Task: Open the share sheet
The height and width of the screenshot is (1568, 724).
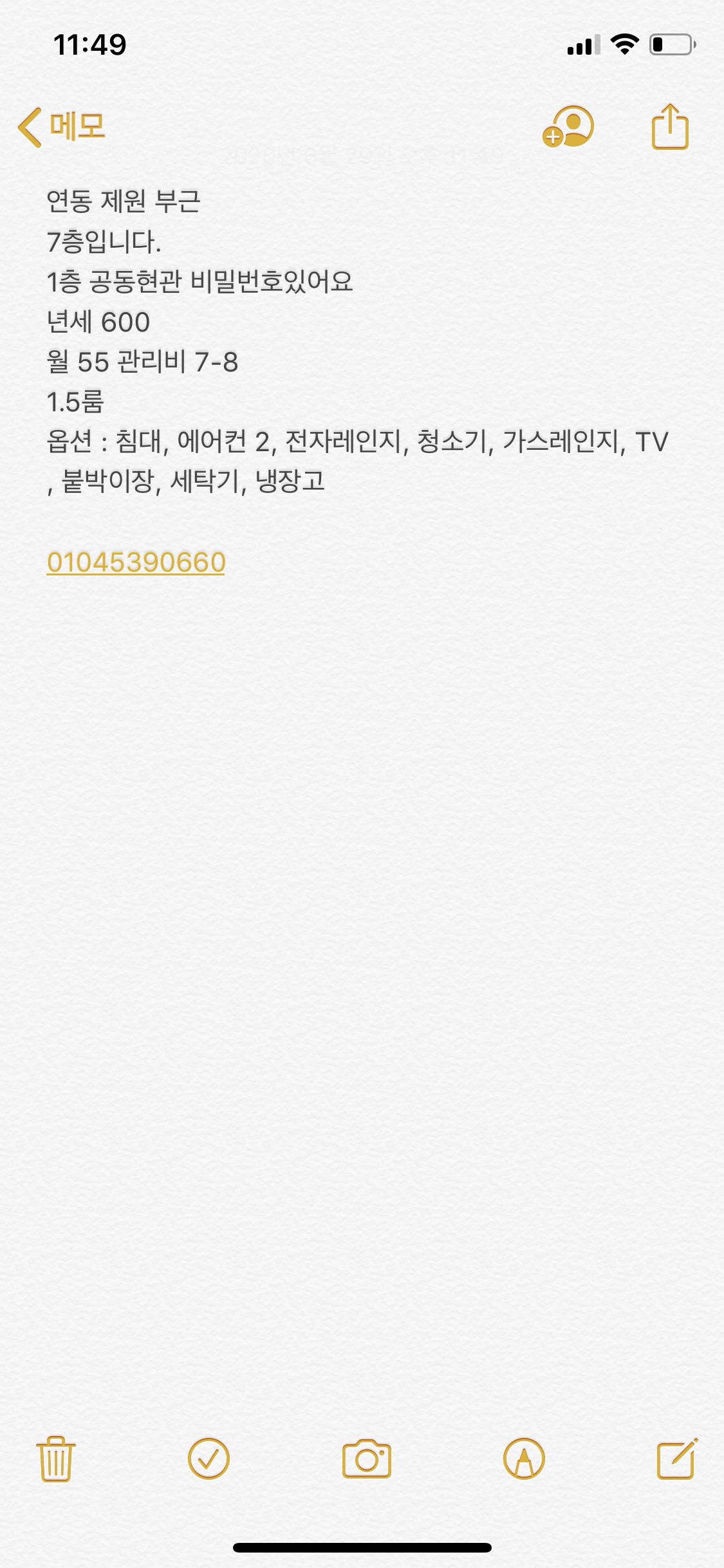Action: [x=670, y=127]
